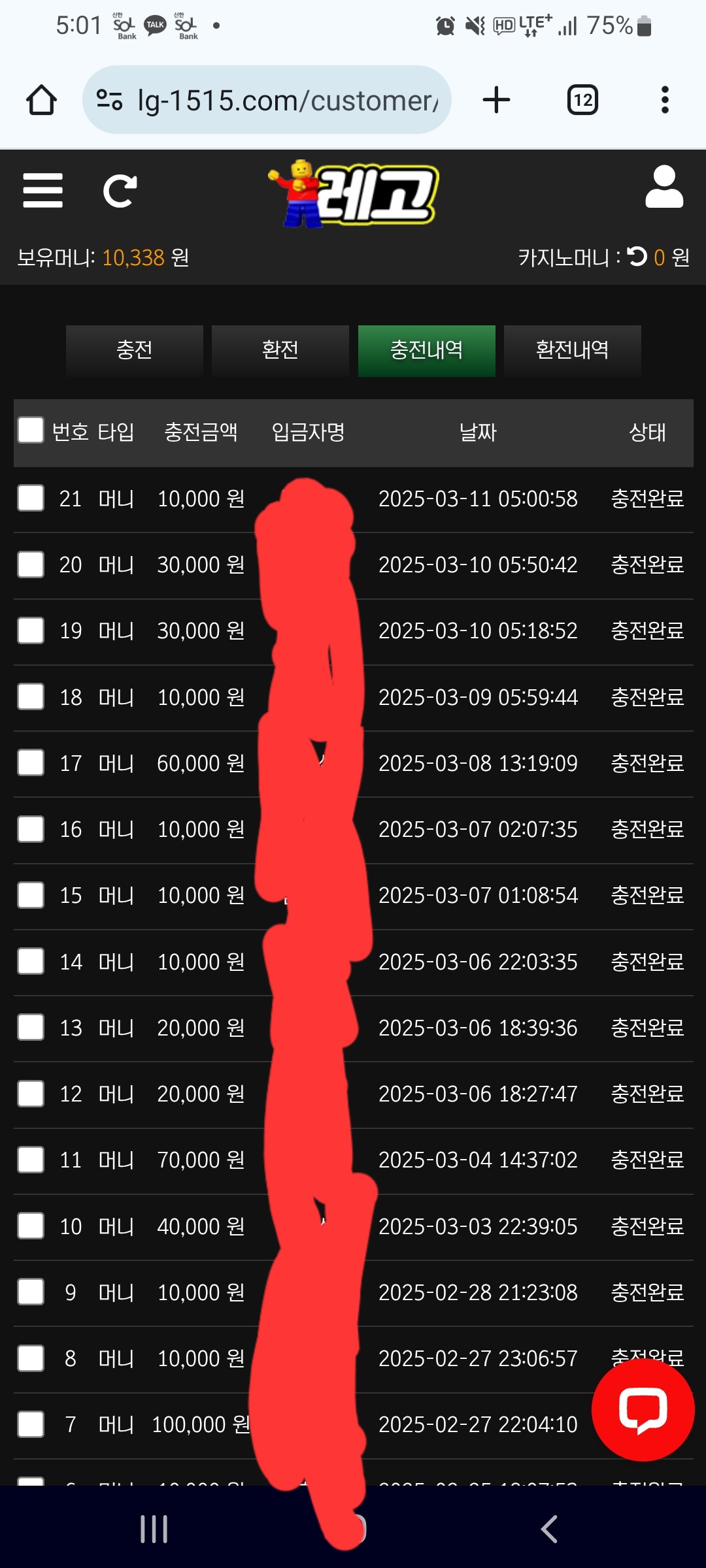Refresh the 카지노머니 balance
Screen dimensions: 706x1568
click(637, 256)
